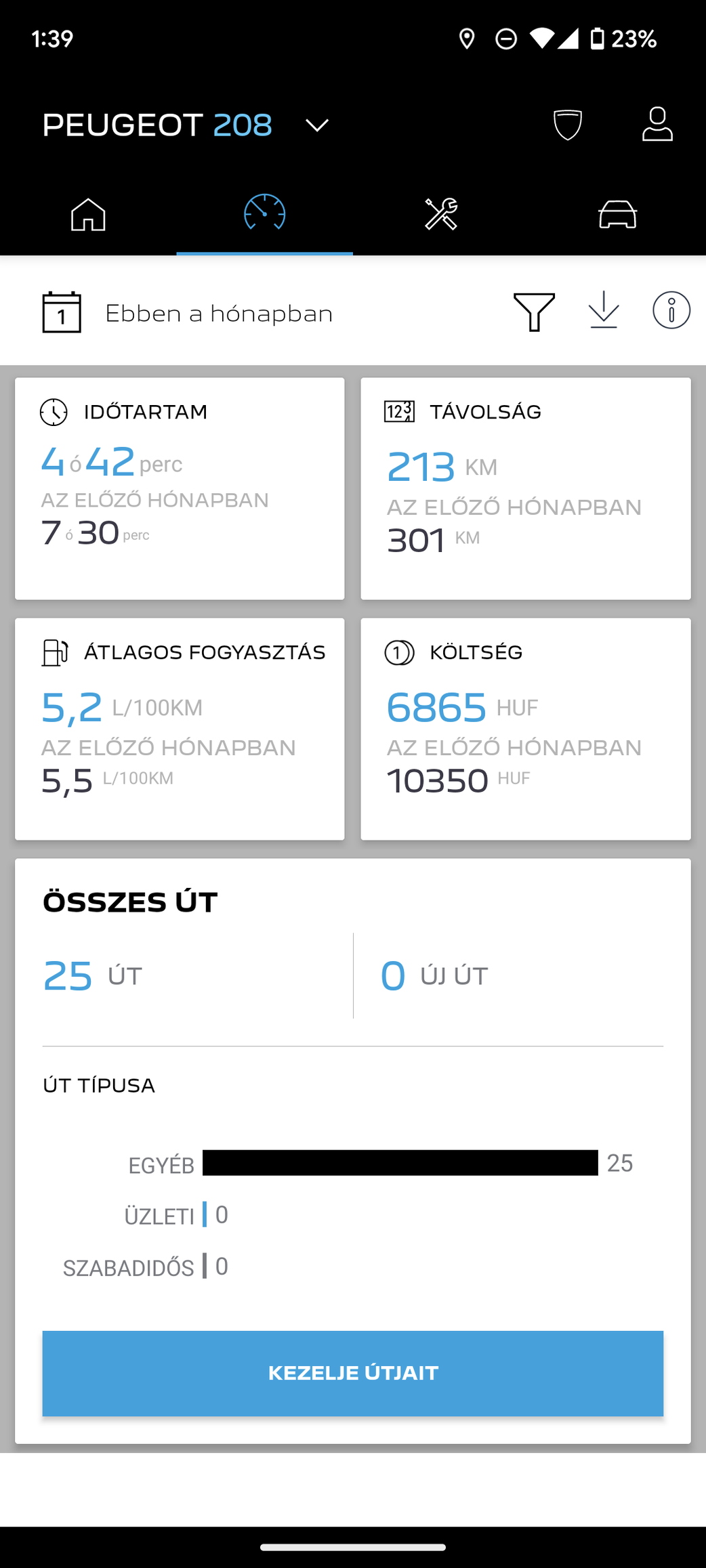Change the 'Ebben a hónapban' date period
The image size is (706, 1568).
tap(188, 313)
